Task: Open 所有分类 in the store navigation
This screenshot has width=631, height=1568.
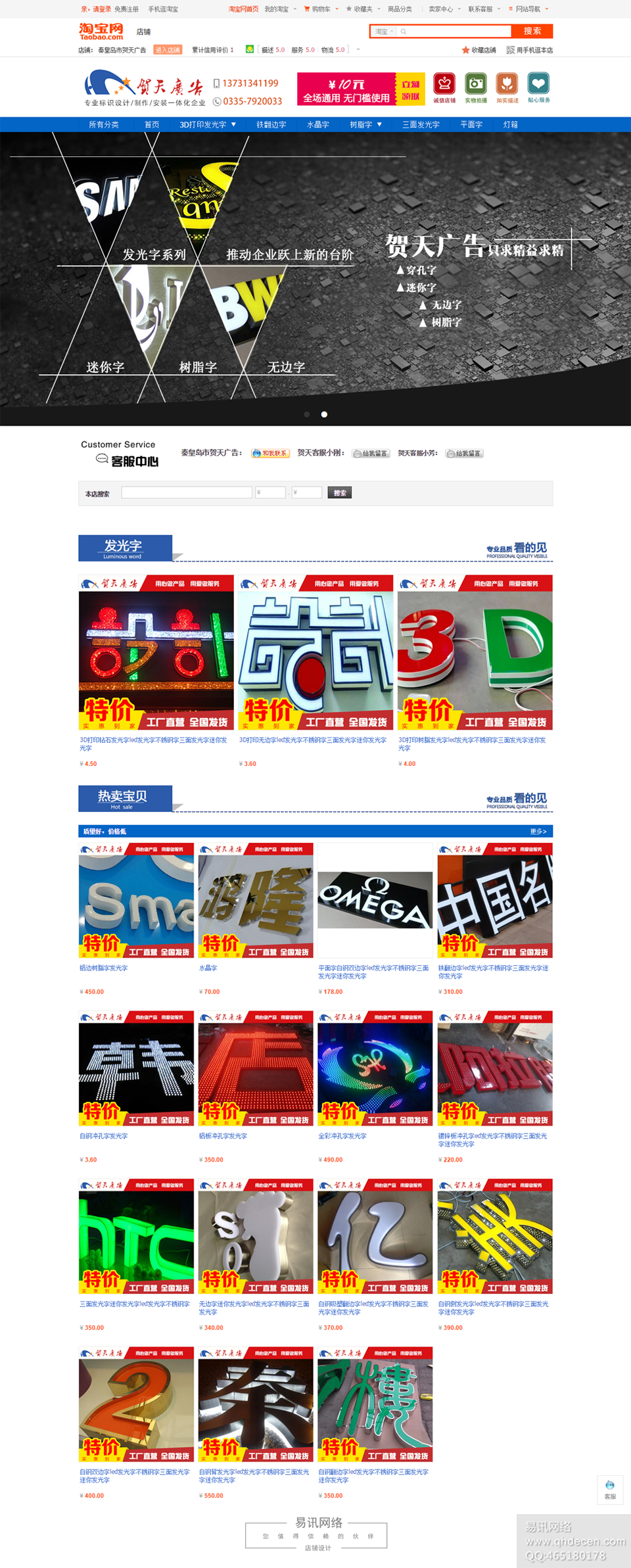Action: 104,124
